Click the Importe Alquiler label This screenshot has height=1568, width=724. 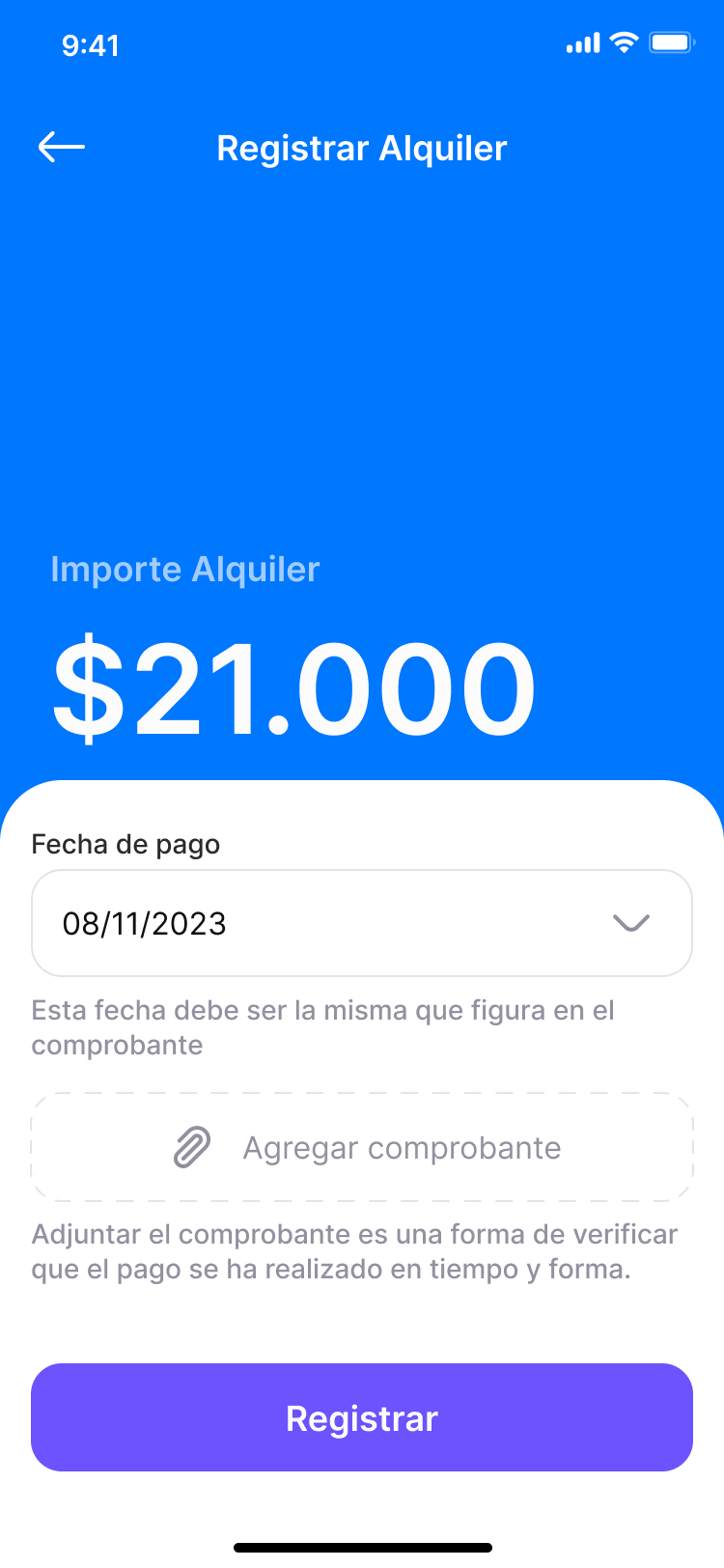pyautogui.click(x=184, y=570)
